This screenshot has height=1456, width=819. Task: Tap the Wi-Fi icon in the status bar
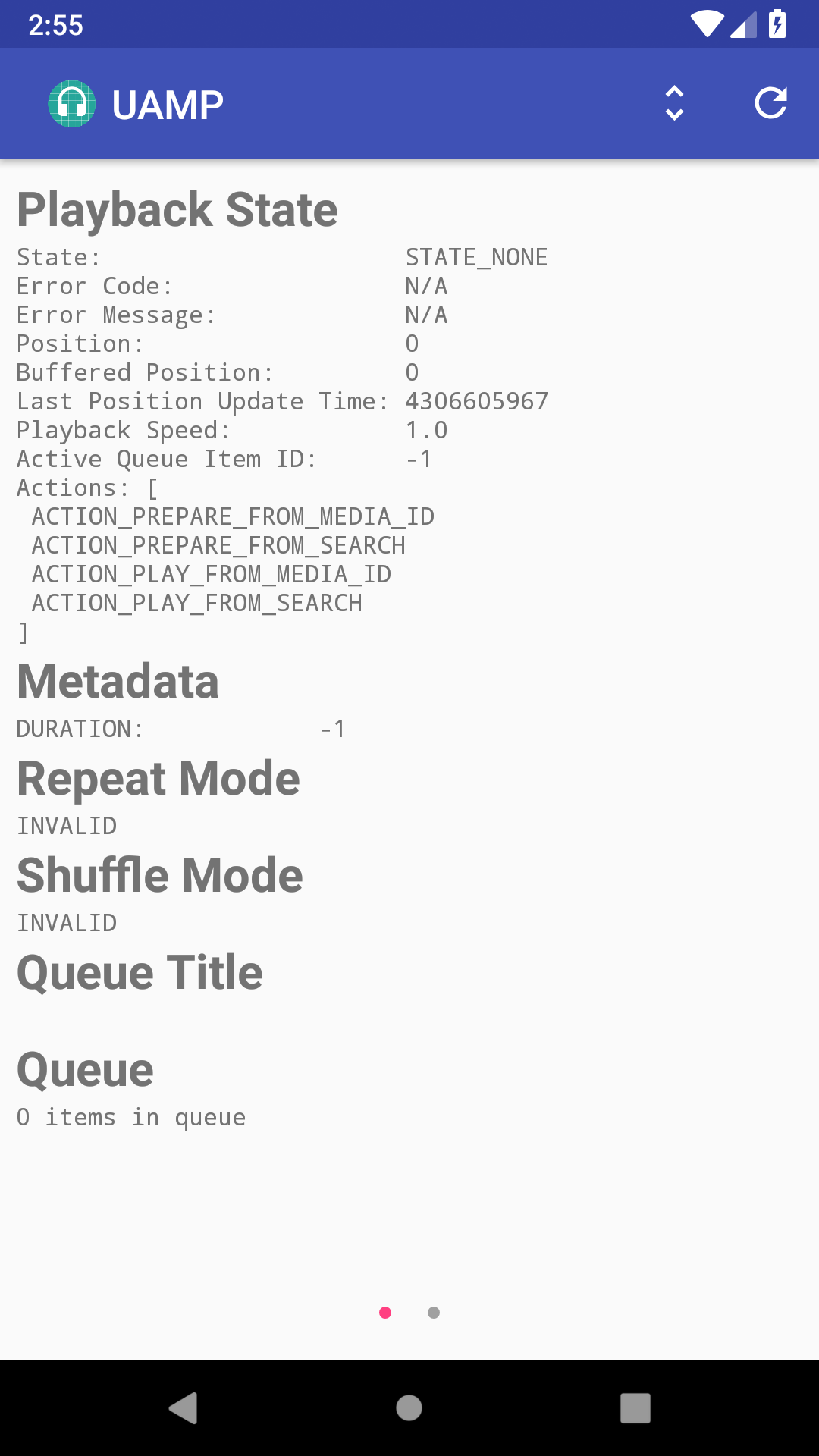click(706, 24)
